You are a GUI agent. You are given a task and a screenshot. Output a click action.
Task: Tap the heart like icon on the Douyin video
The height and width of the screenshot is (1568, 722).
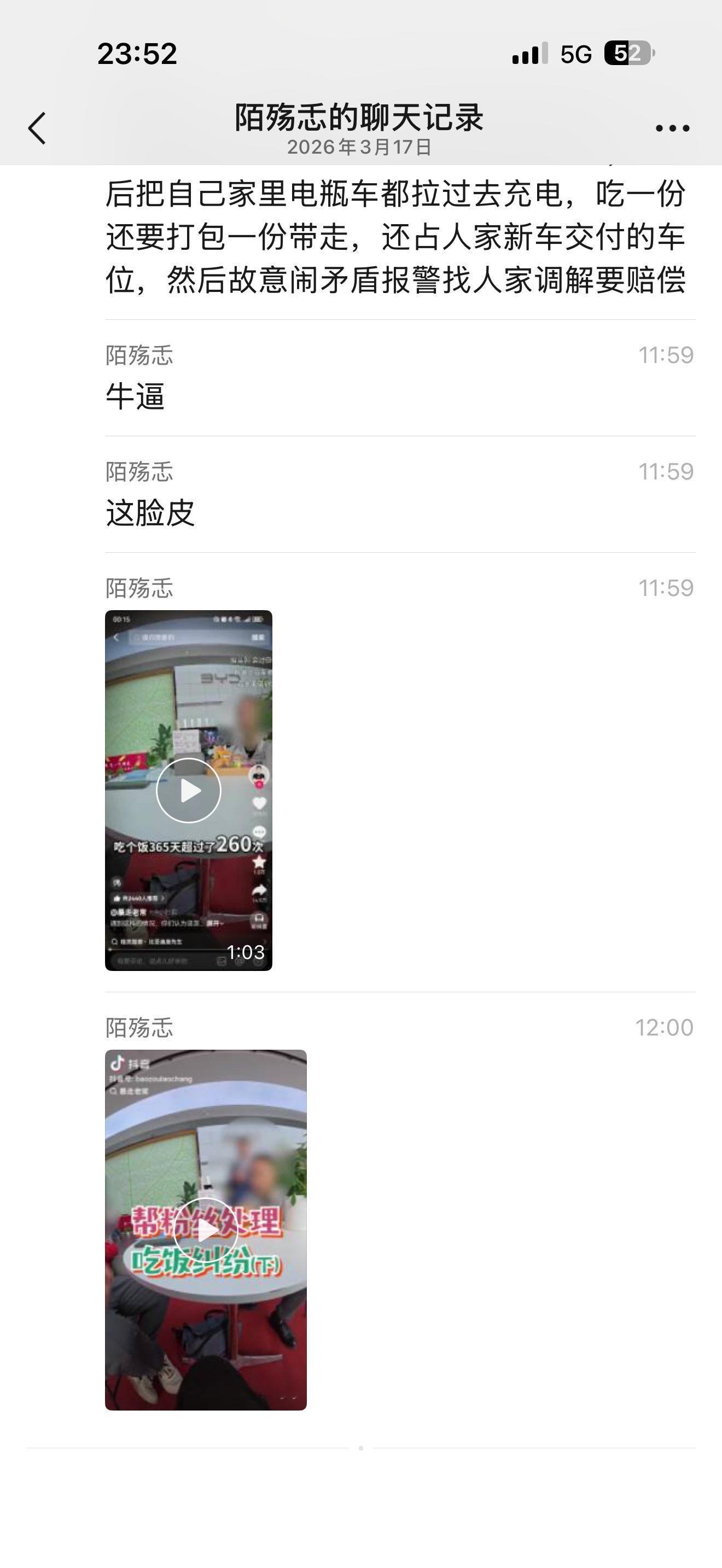tap(259, 803)
